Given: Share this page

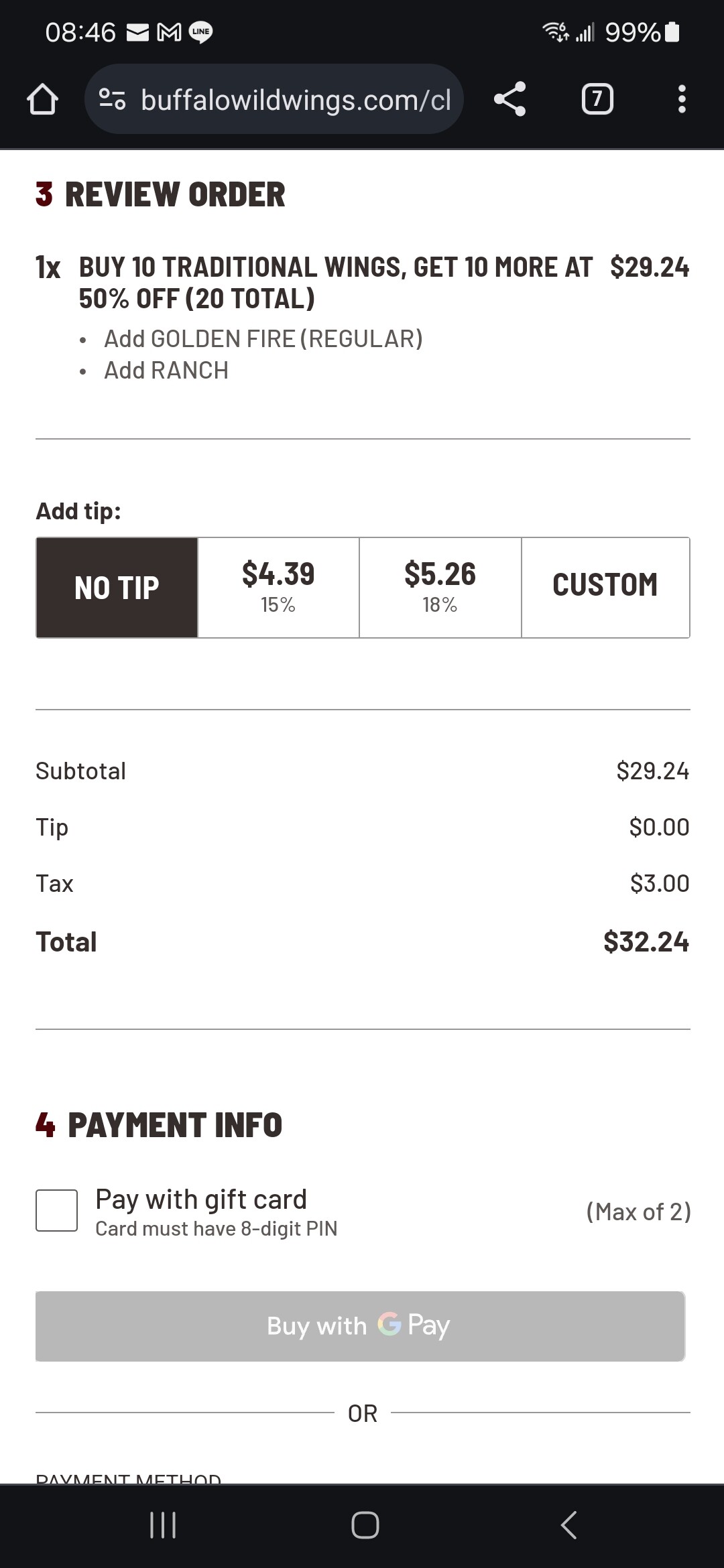Looking at the screenshot, I should click(509, 99).
